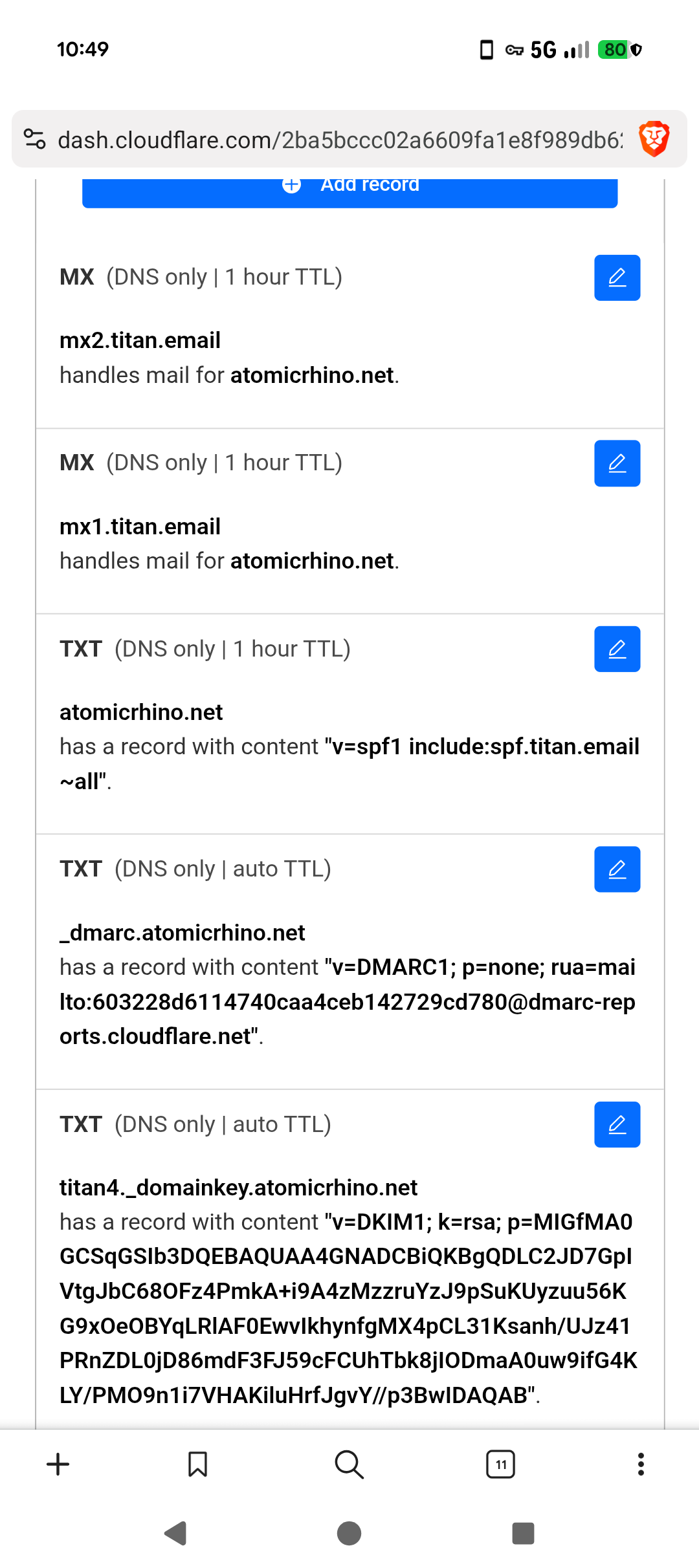This screenshot has height=1568, width=699.
Task: Edit the titan4._domainkey DKIM TXT record
Action: pos(617,1124)
